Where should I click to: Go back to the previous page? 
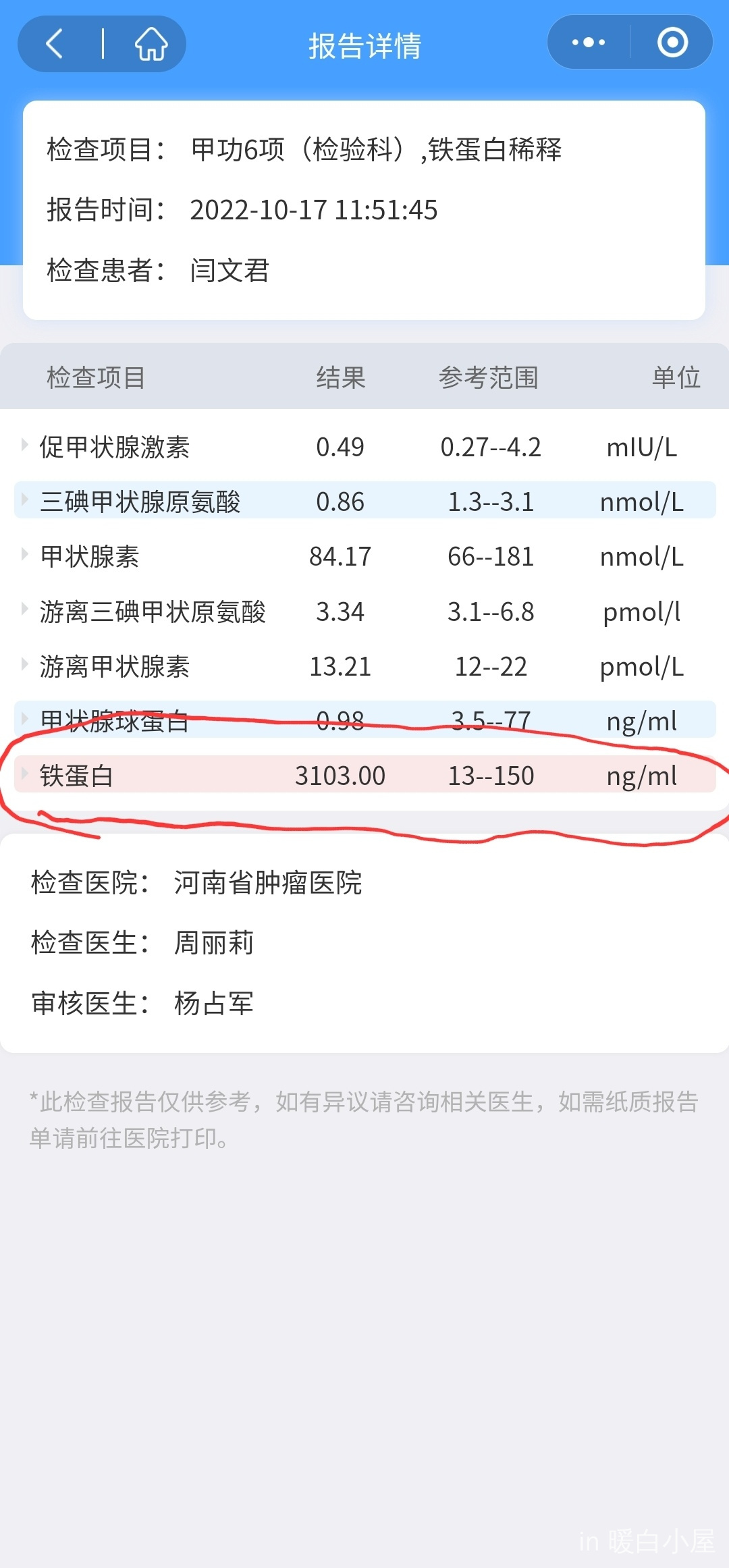click(55, 44)
